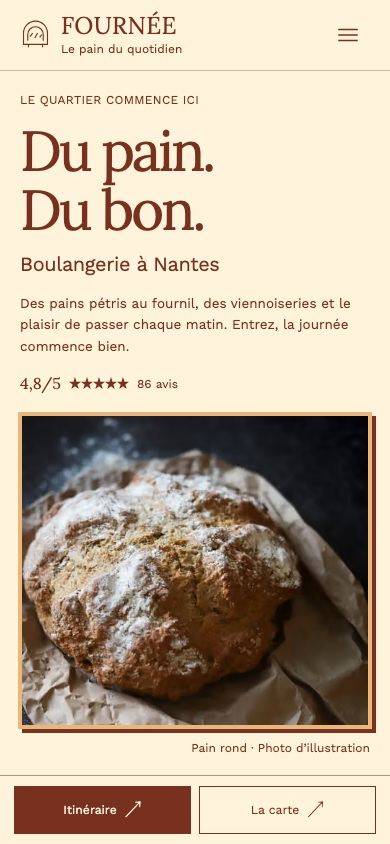Go to the Fournée home logo
Screen dimensions: 390x844
[102, 35]
